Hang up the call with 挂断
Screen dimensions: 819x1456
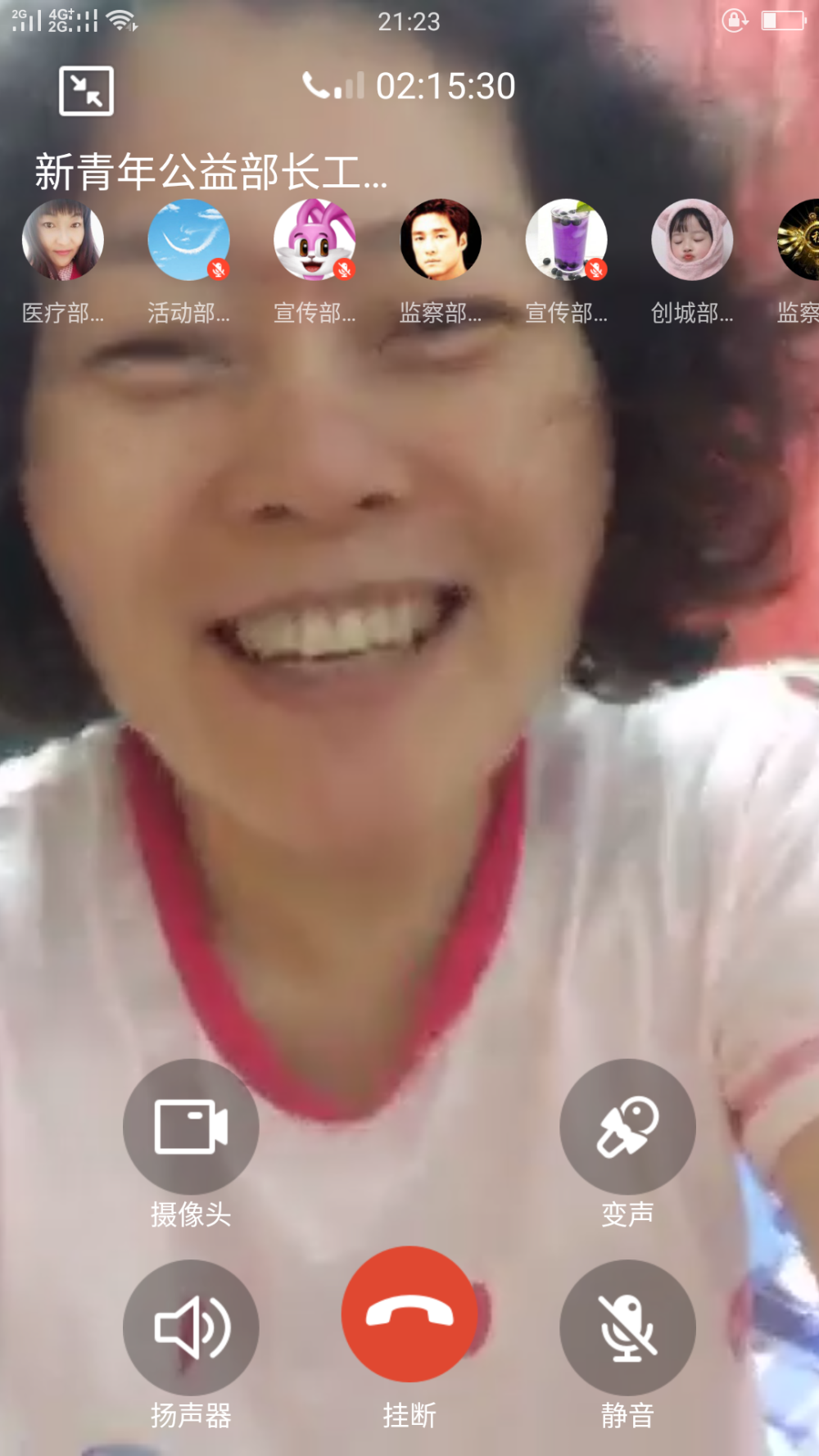click(409, 1314)
